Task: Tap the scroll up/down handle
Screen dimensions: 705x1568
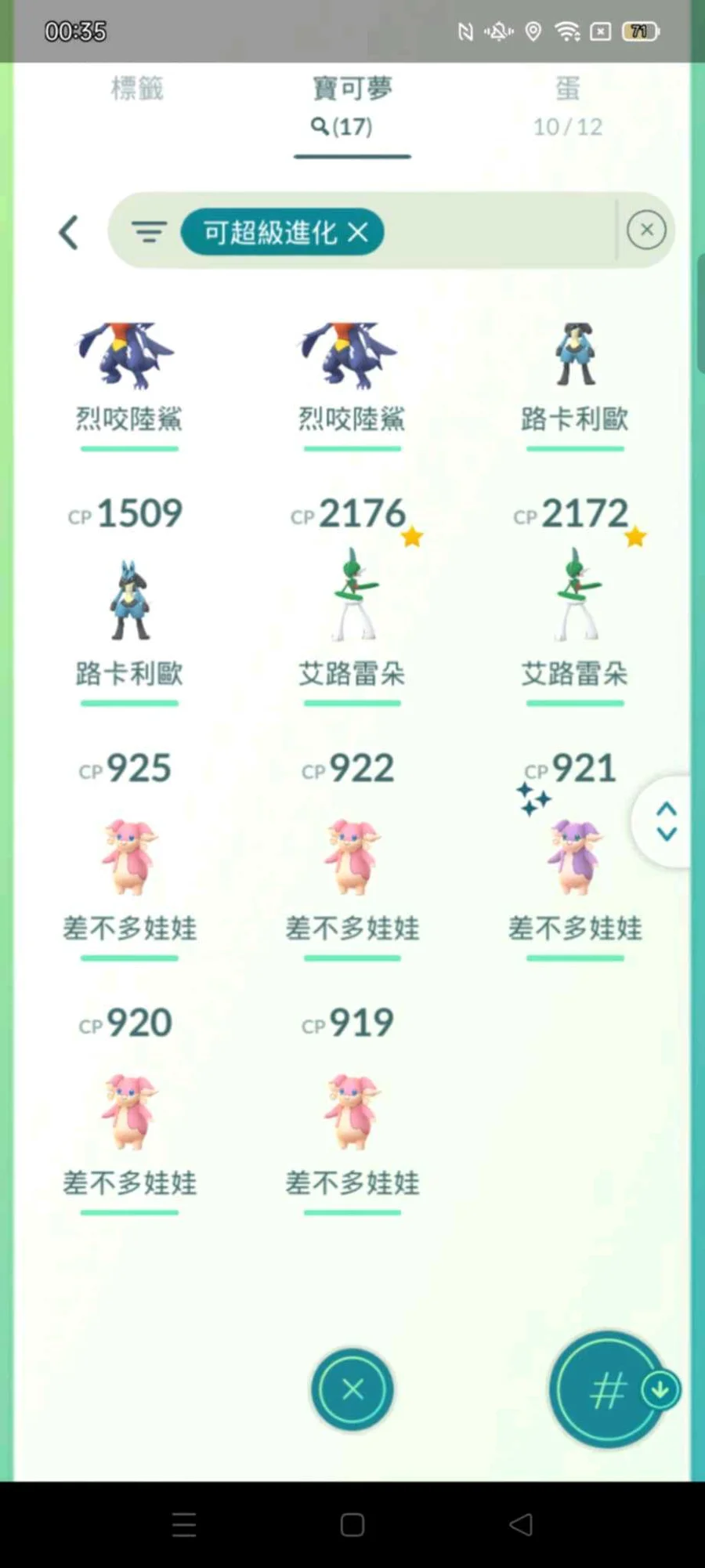Action: click(666, 821)
